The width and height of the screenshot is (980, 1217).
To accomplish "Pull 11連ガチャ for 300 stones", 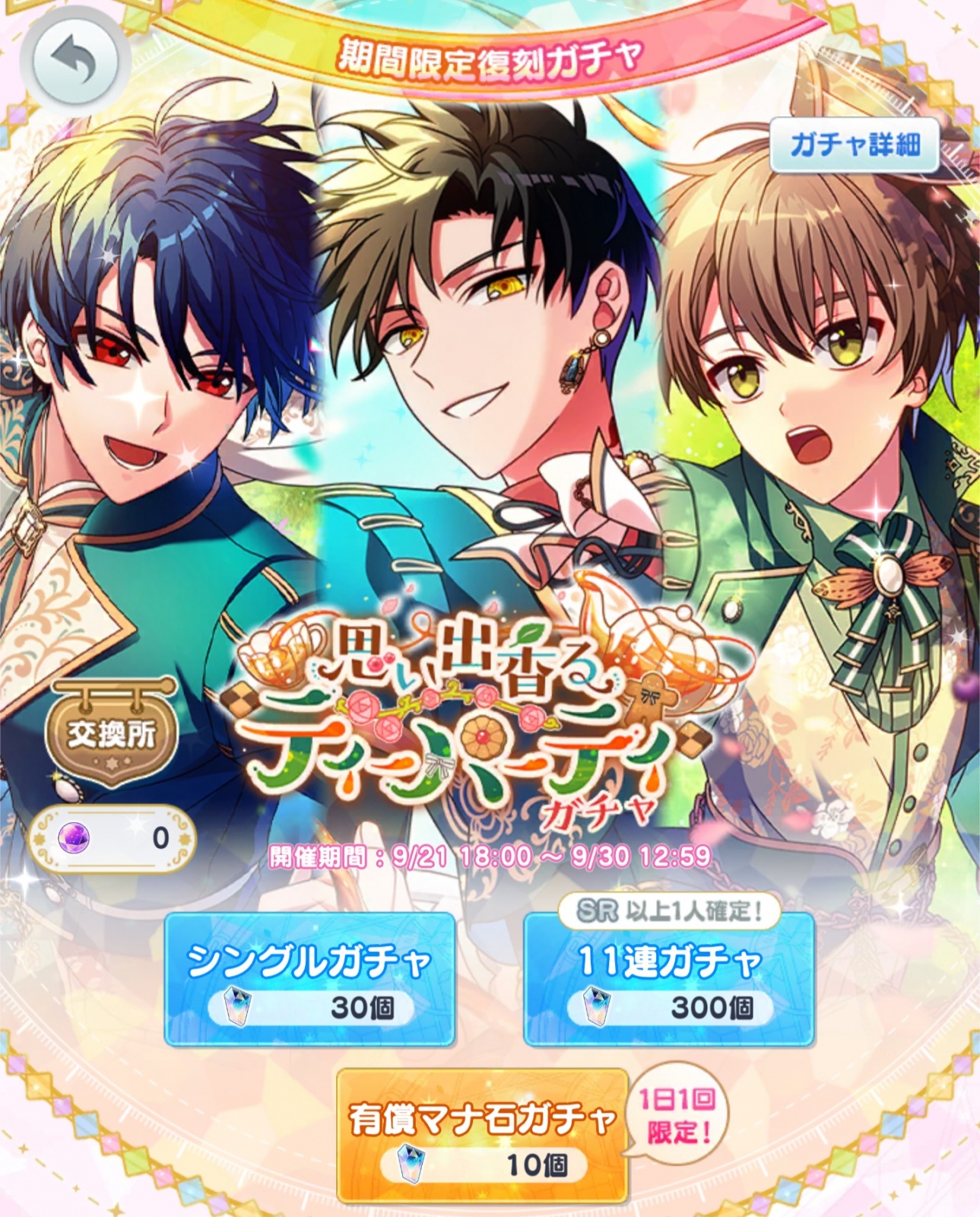I will tap(669, 980).
